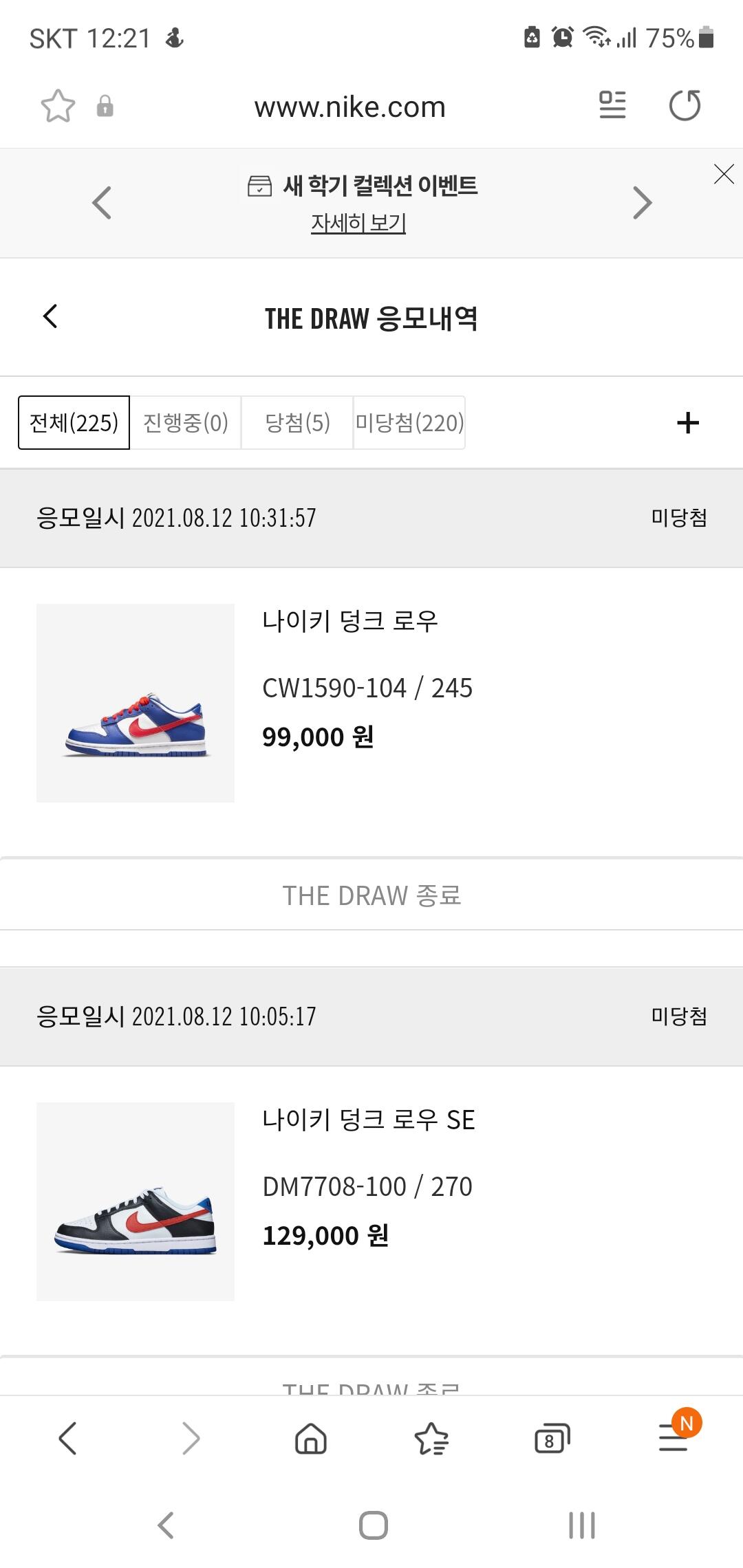Switch to the 진행중(0) tab
Viewport: 743px width, 1568px height.
tap(185, 422)
